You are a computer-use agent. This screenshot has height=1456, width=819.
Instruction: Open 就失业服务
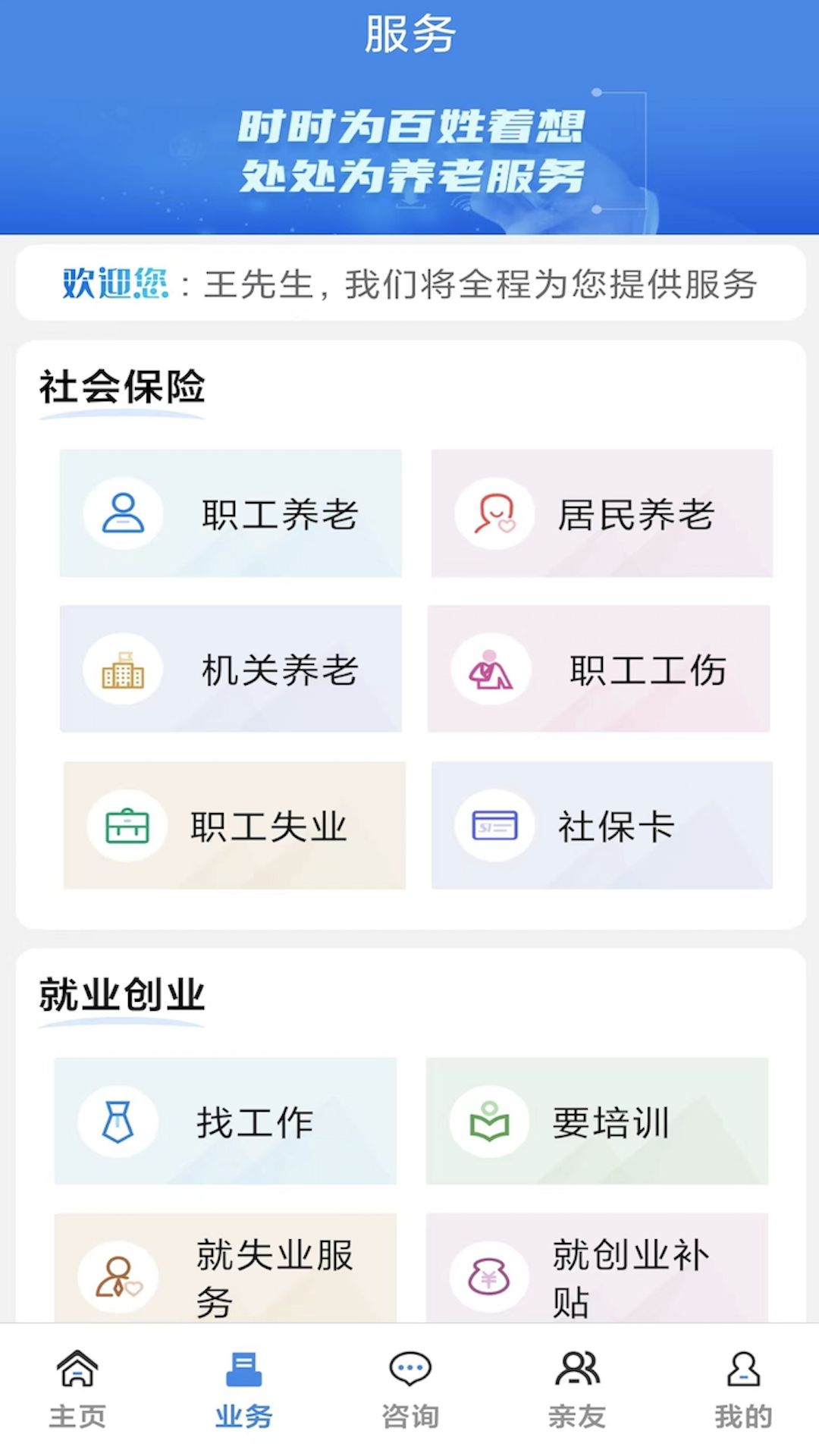pos(225,1269)
